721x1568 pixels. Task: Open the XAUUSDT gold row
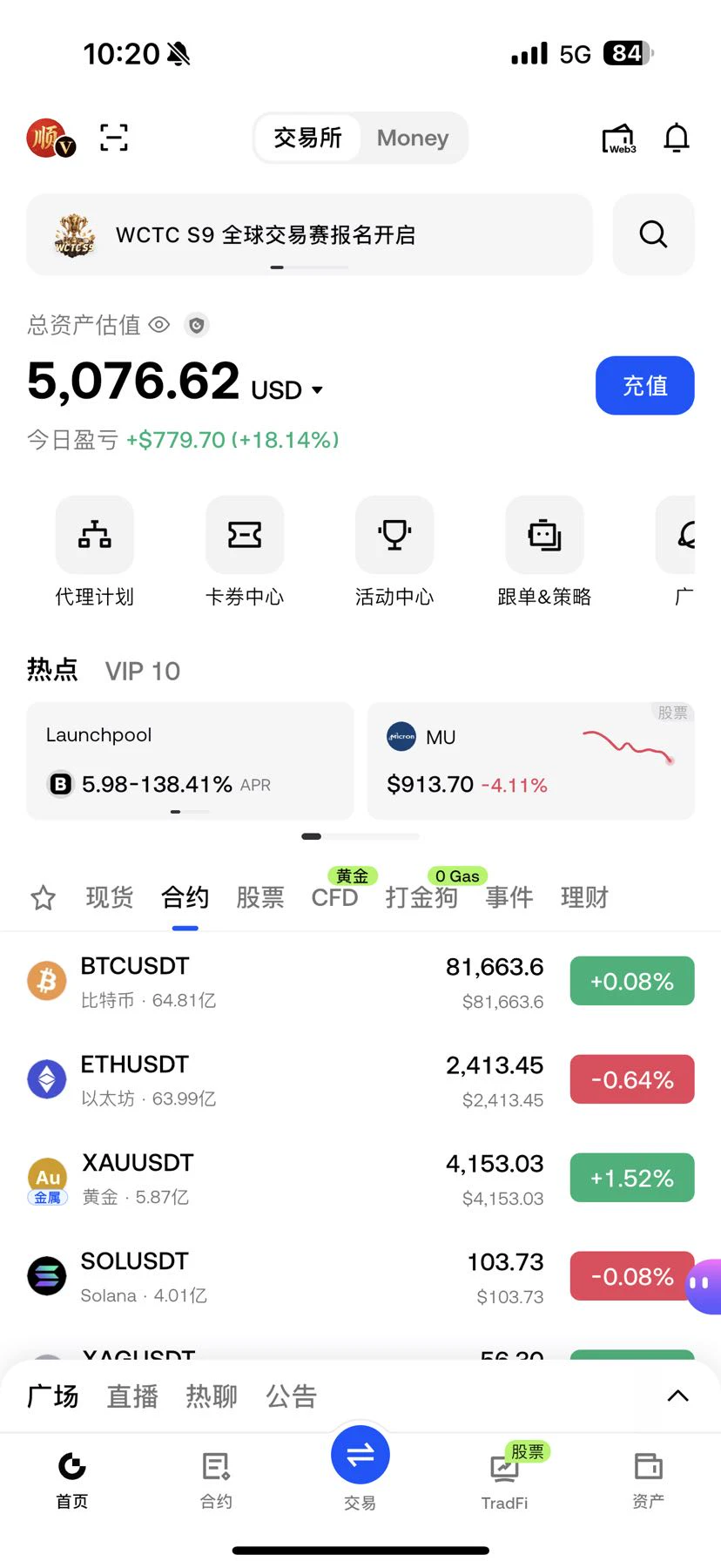click(x=360, y=1179)
